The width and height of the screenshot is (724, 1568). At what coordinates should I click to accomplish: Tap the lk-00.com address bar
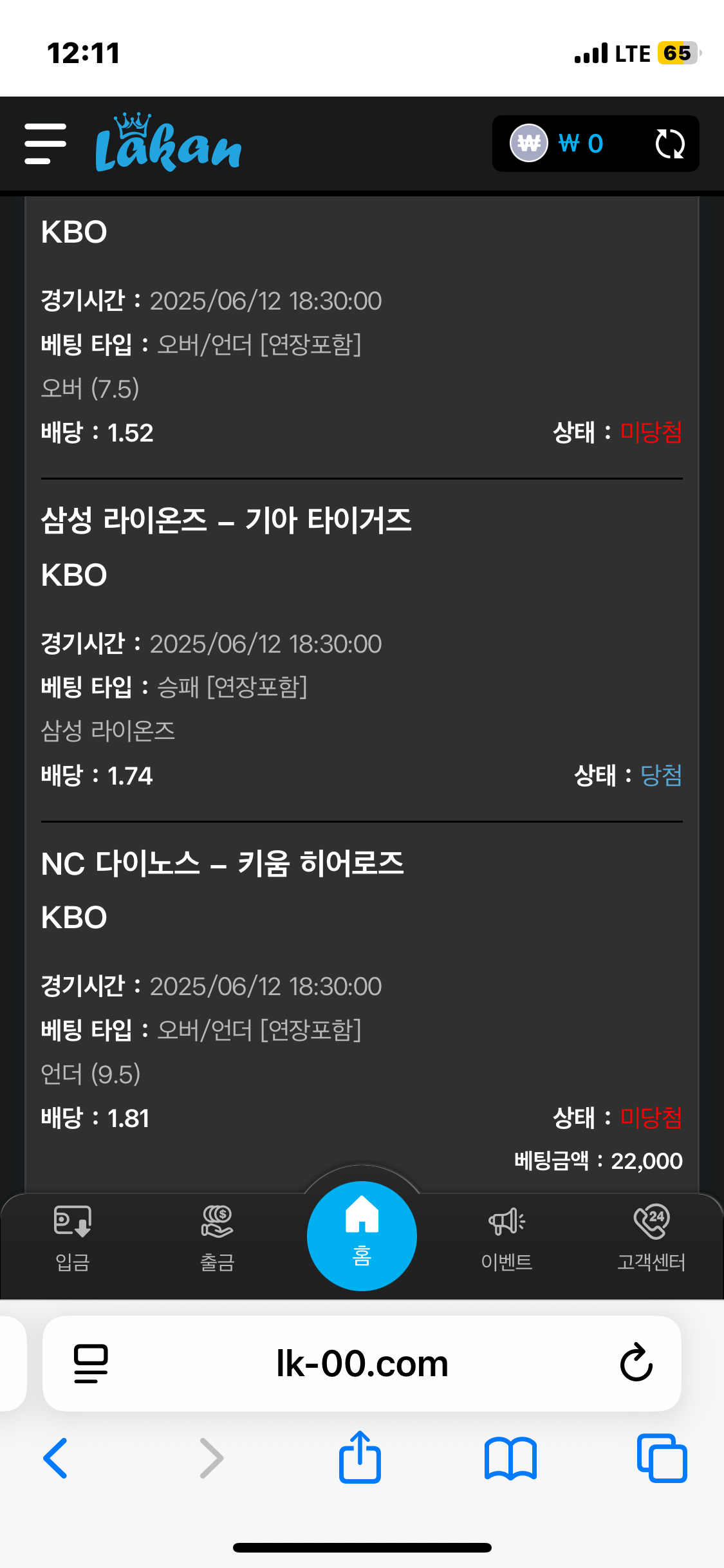click(362, 1363)
